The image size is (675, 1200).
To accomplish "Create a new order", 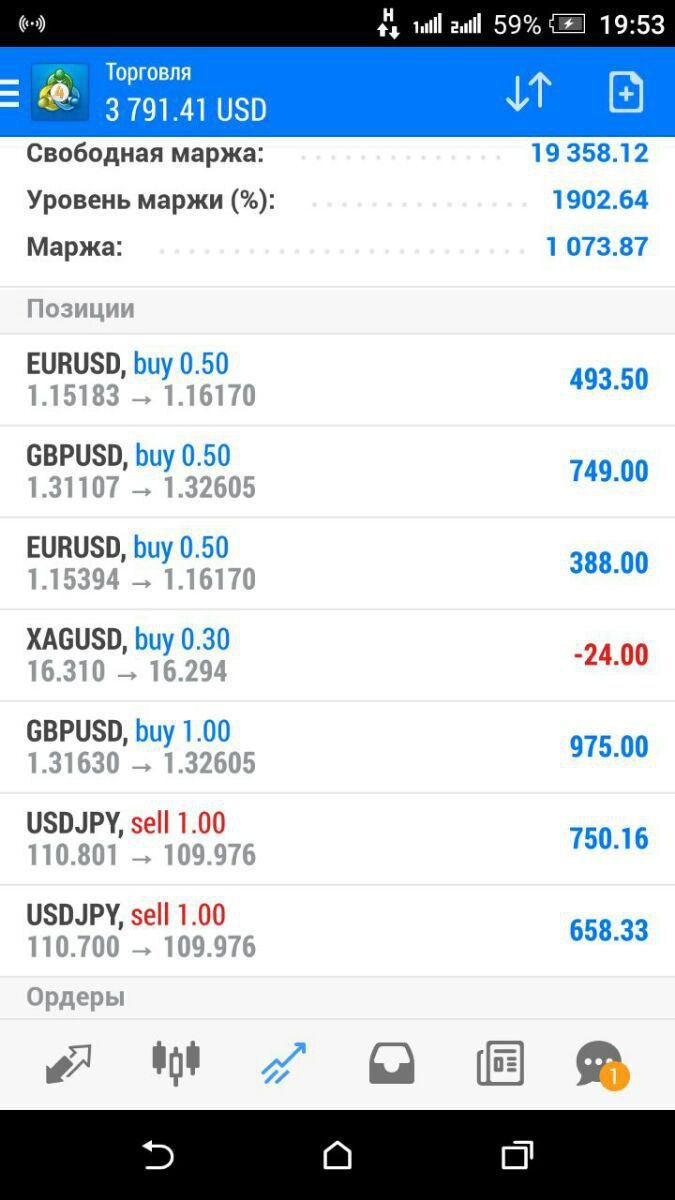I will coord(626,92).
